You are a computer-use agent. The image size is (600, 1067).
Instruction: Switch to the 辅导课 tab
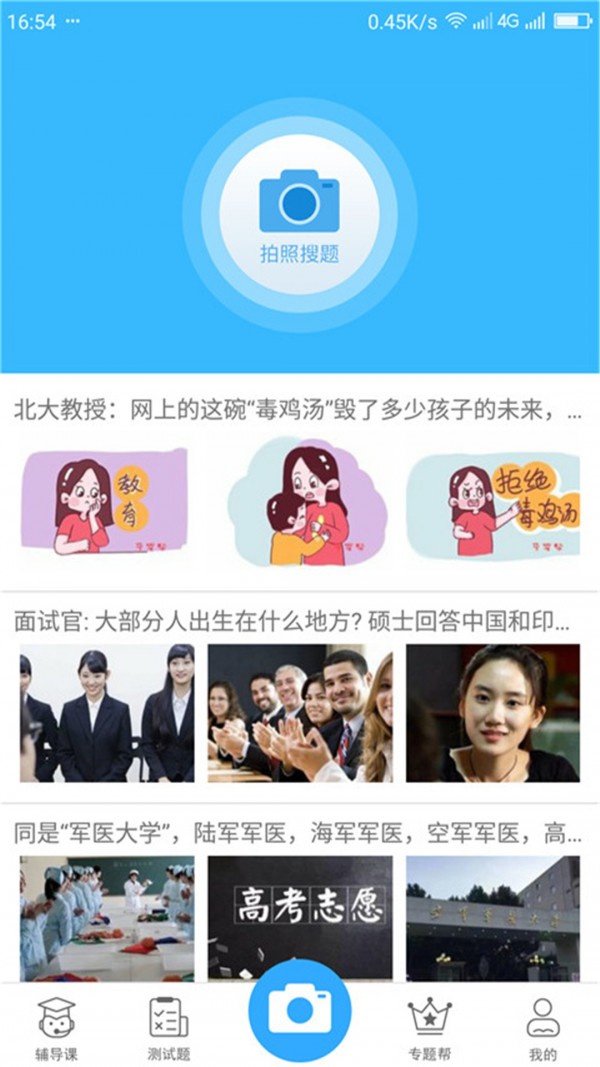point(56,1027)
